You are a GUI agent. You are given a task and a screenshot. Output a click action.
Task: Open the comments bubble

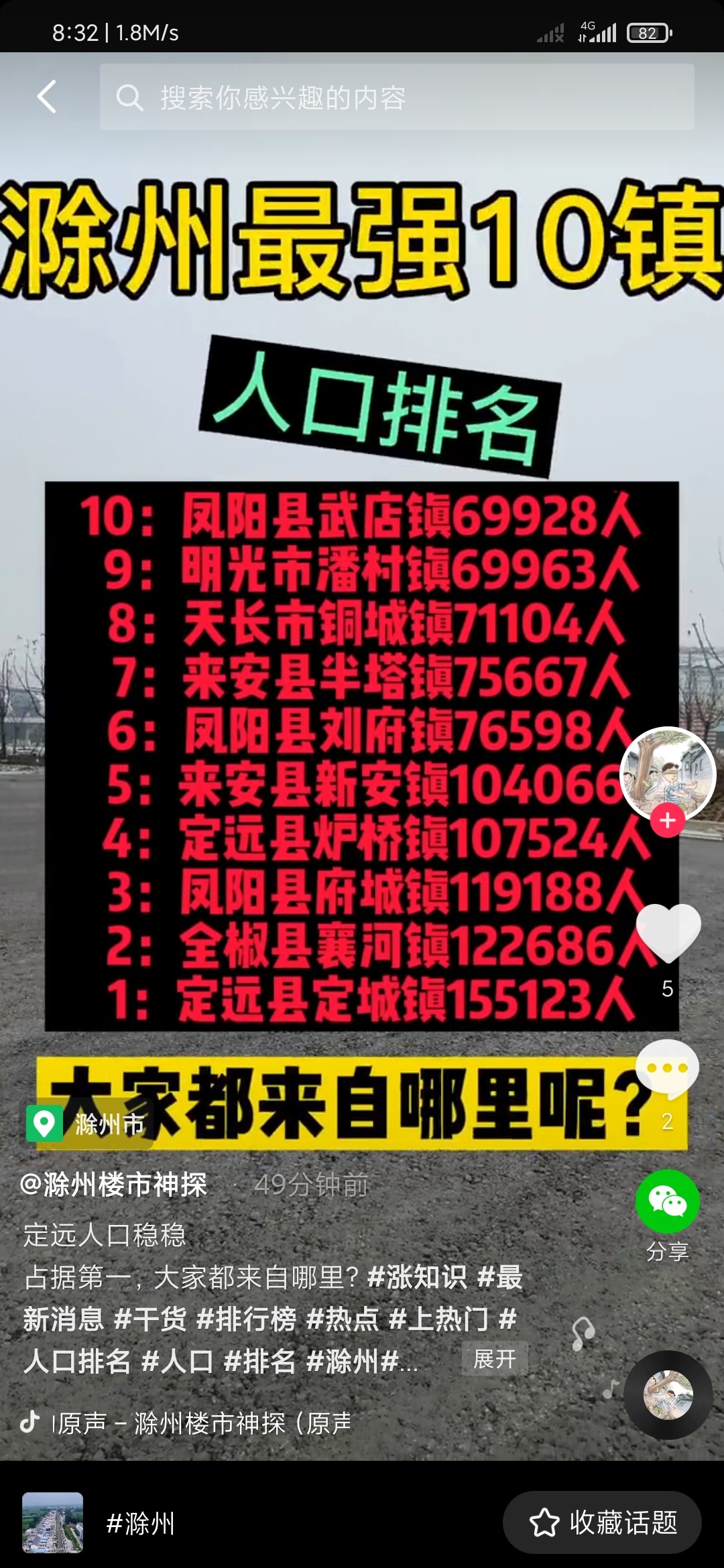667,1068
